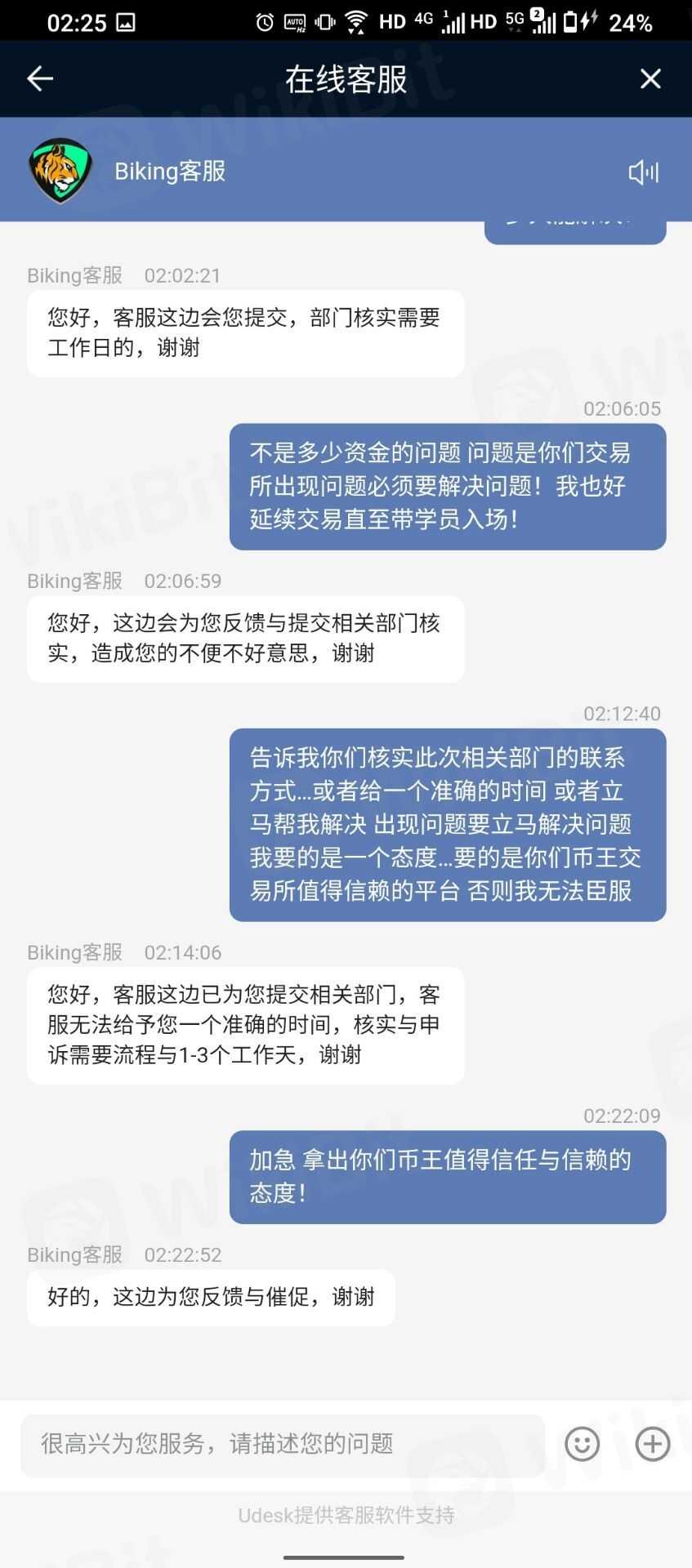Focus the message input field
The height and width of the screenshot is (1568, 692).
(282, 1444)
